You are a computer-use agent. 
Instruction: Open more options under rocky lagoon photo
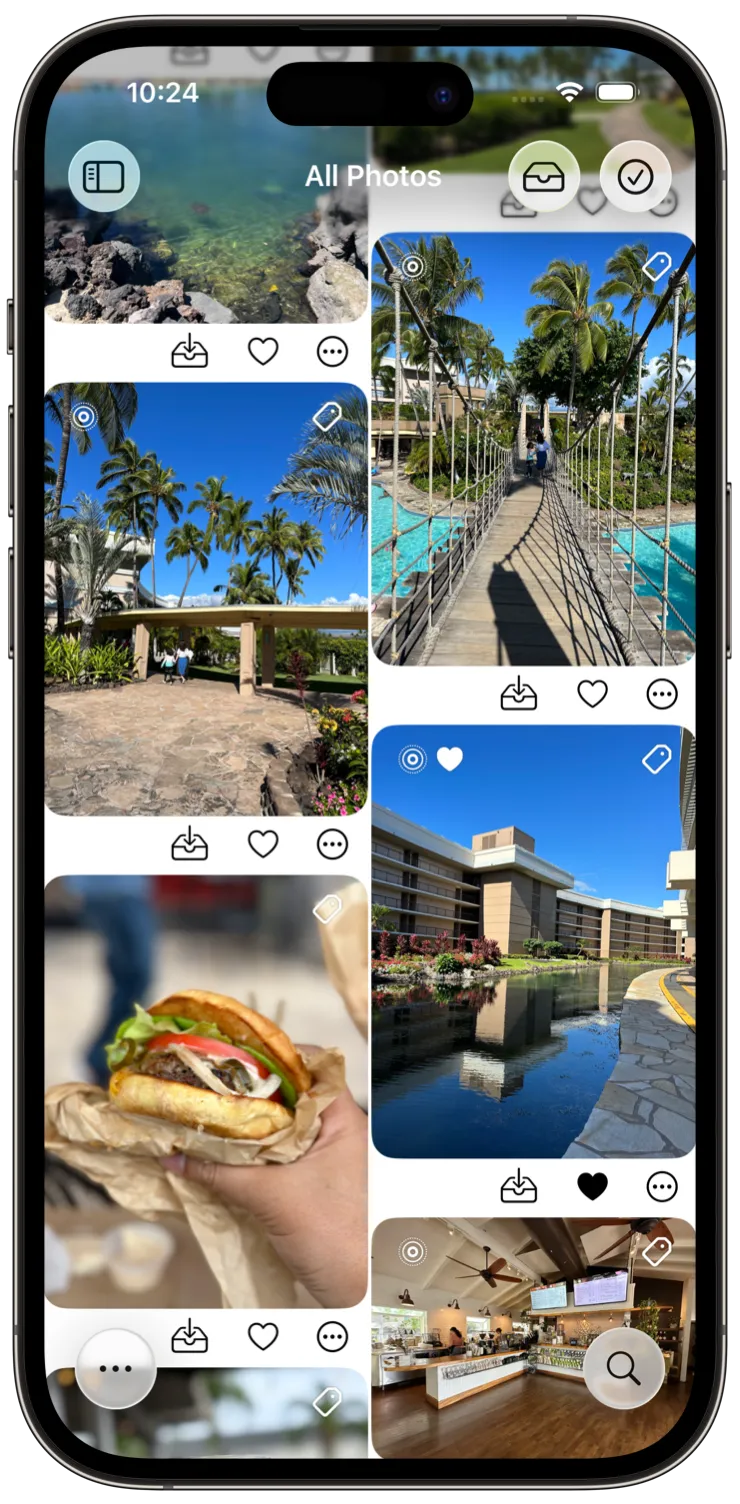[332, 352]
